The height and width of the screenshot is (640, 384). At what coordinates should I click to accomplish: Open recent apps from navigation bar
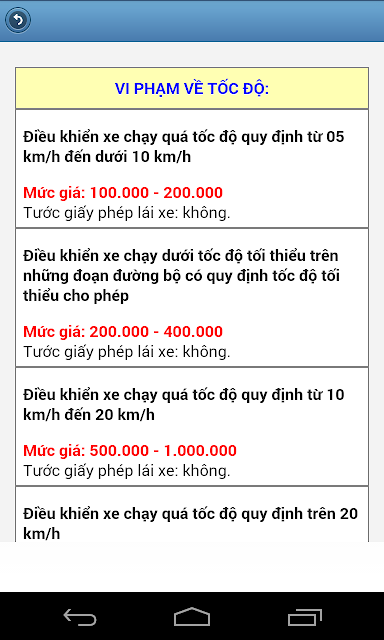click(304, 617)
